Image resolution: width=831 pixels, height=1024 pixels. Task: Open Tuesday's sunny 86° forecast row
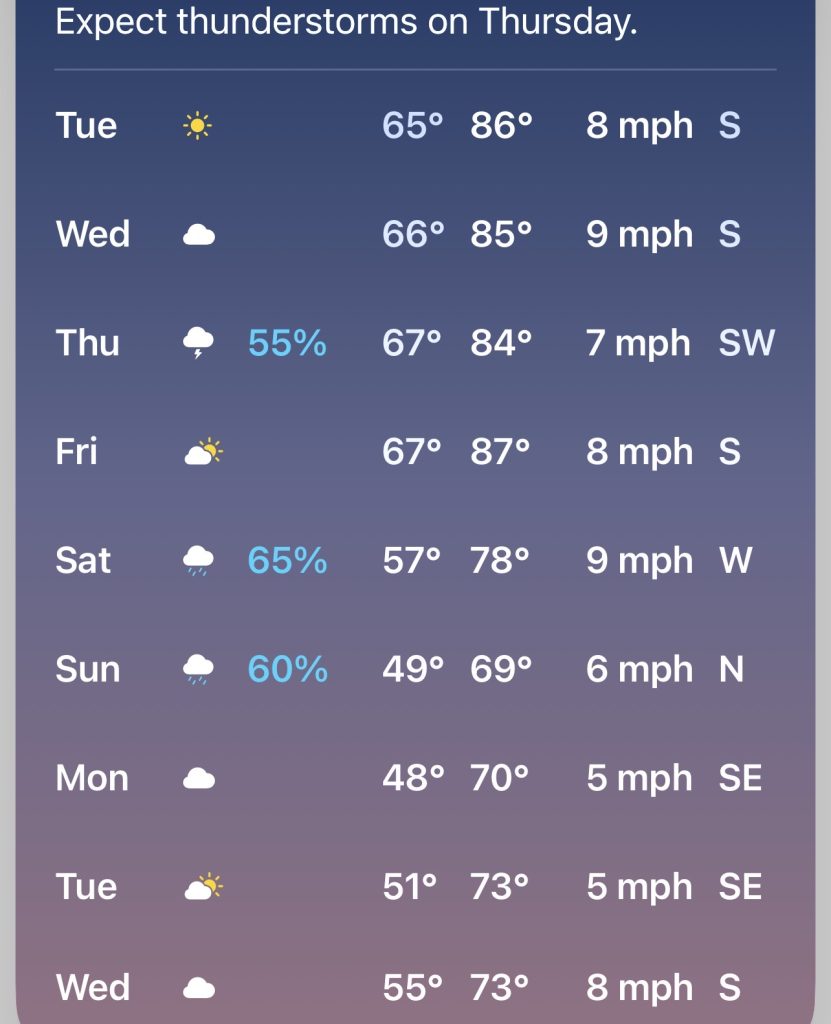point(415,126)
